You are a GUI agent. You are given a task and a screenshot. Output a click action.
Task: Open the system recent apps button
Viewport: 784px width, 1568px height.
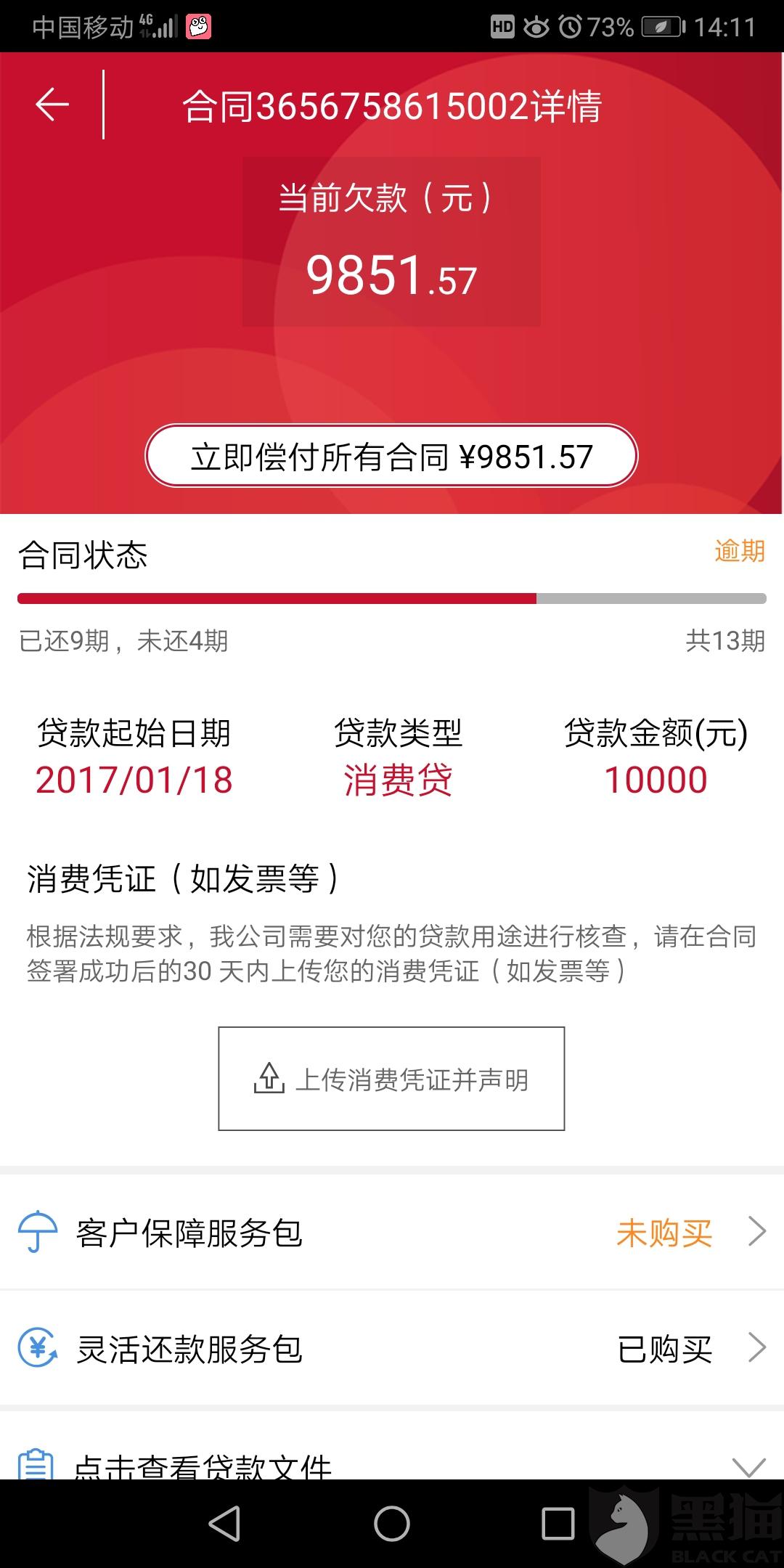(x=558, y=1523)
